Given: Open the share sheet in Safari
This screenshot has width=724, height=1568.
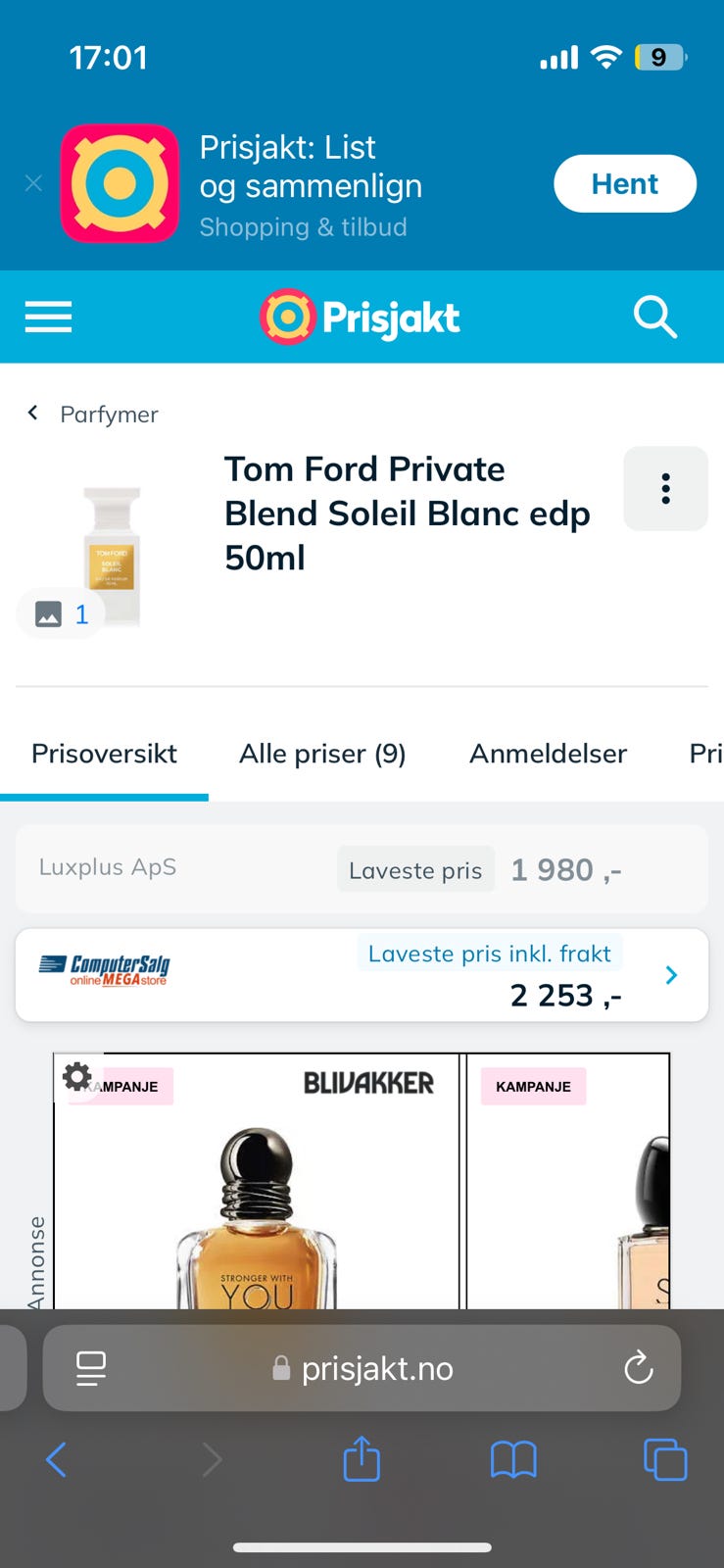Looking at the screenshot, I should pyautogui.click(x=362, y=1459).
